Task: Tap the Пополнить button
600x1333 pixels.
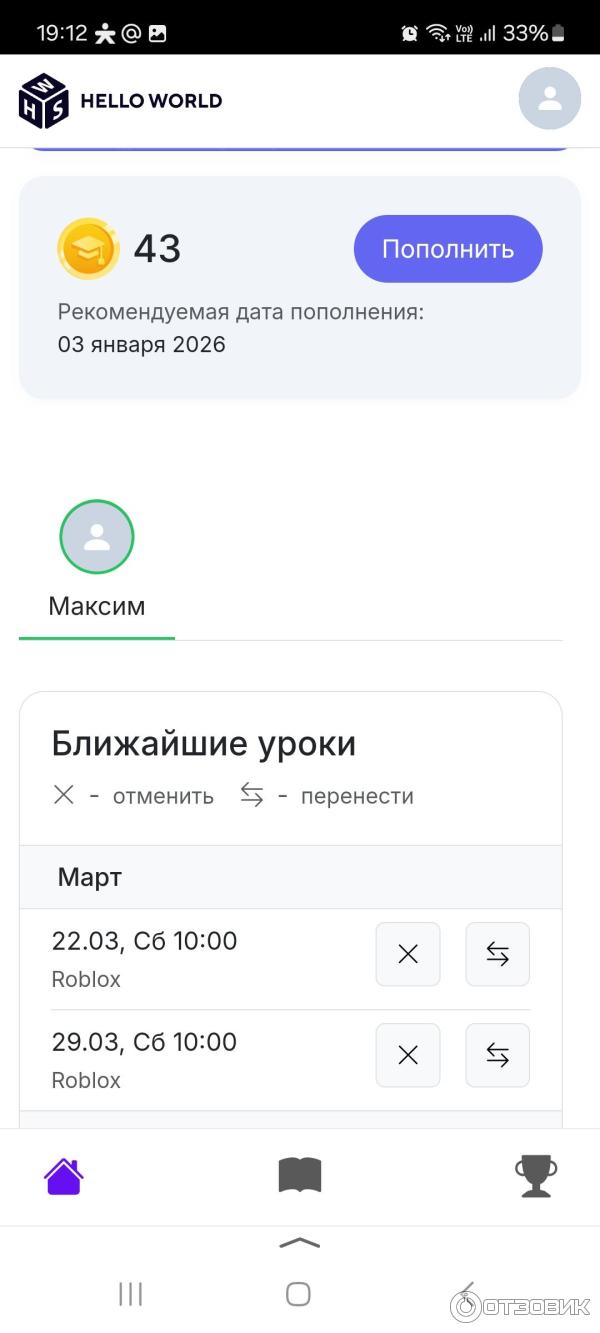Action: (448, 249)
